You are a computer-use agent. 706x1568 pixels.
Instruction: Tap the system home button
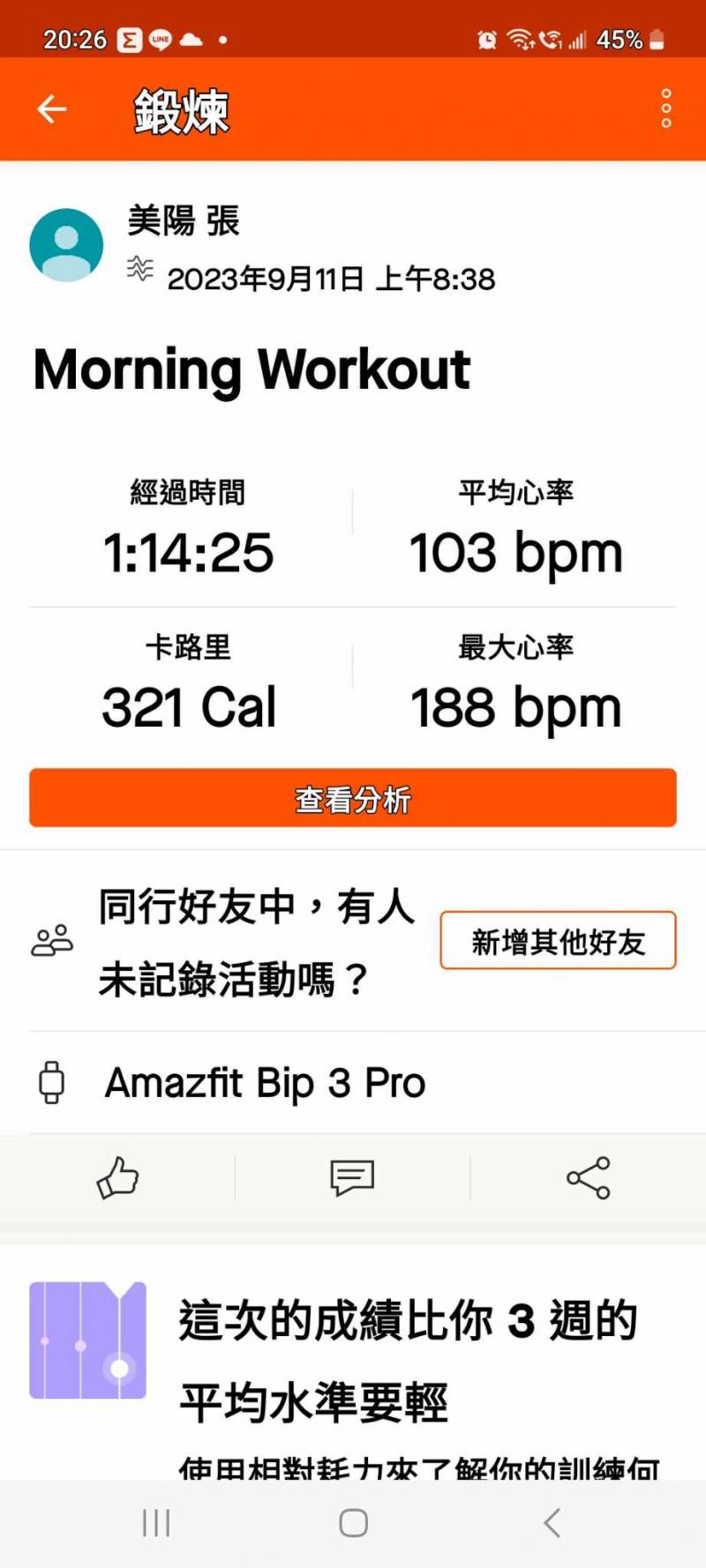pos(353,1523)
